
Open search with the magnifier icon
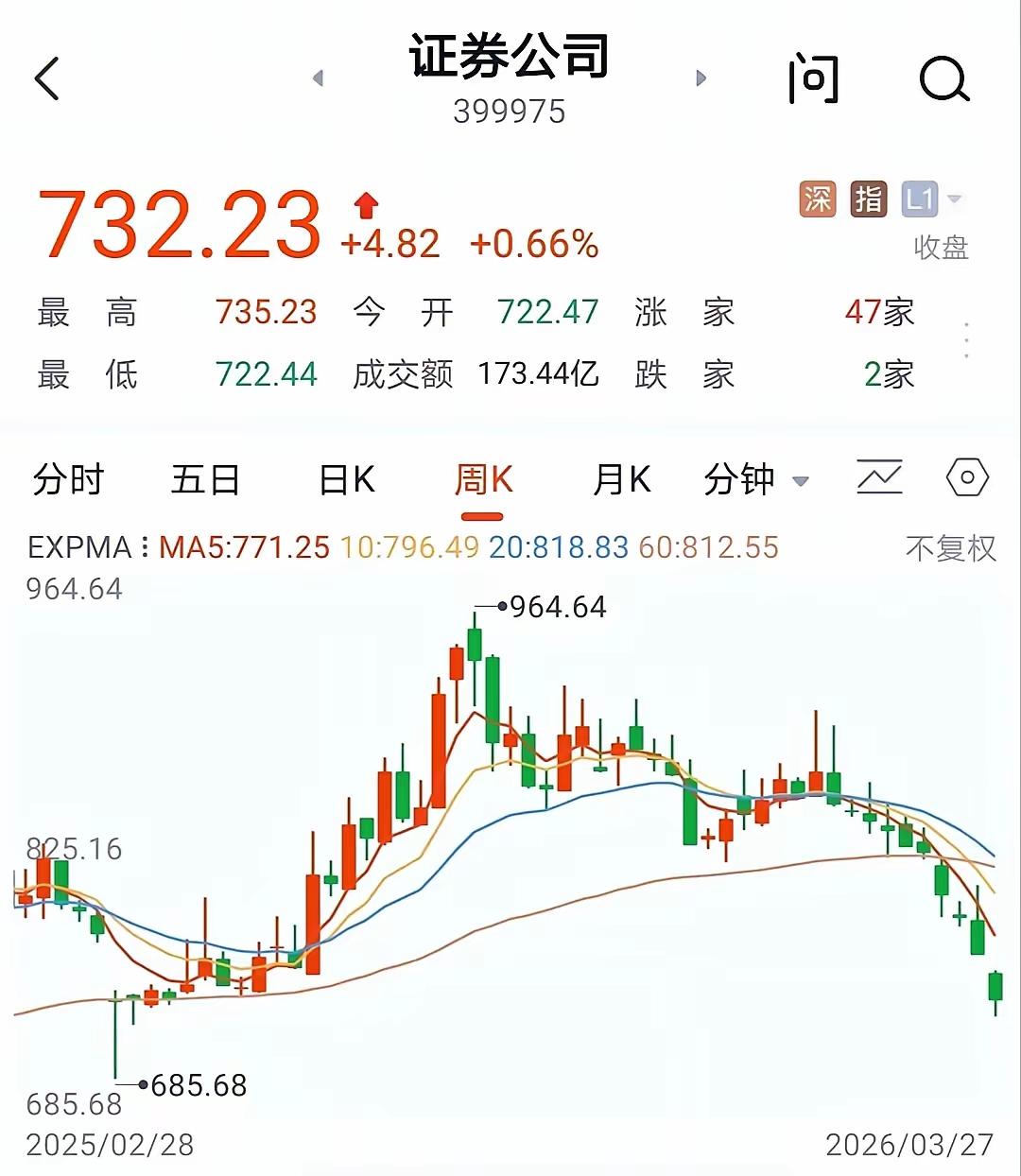945,78
